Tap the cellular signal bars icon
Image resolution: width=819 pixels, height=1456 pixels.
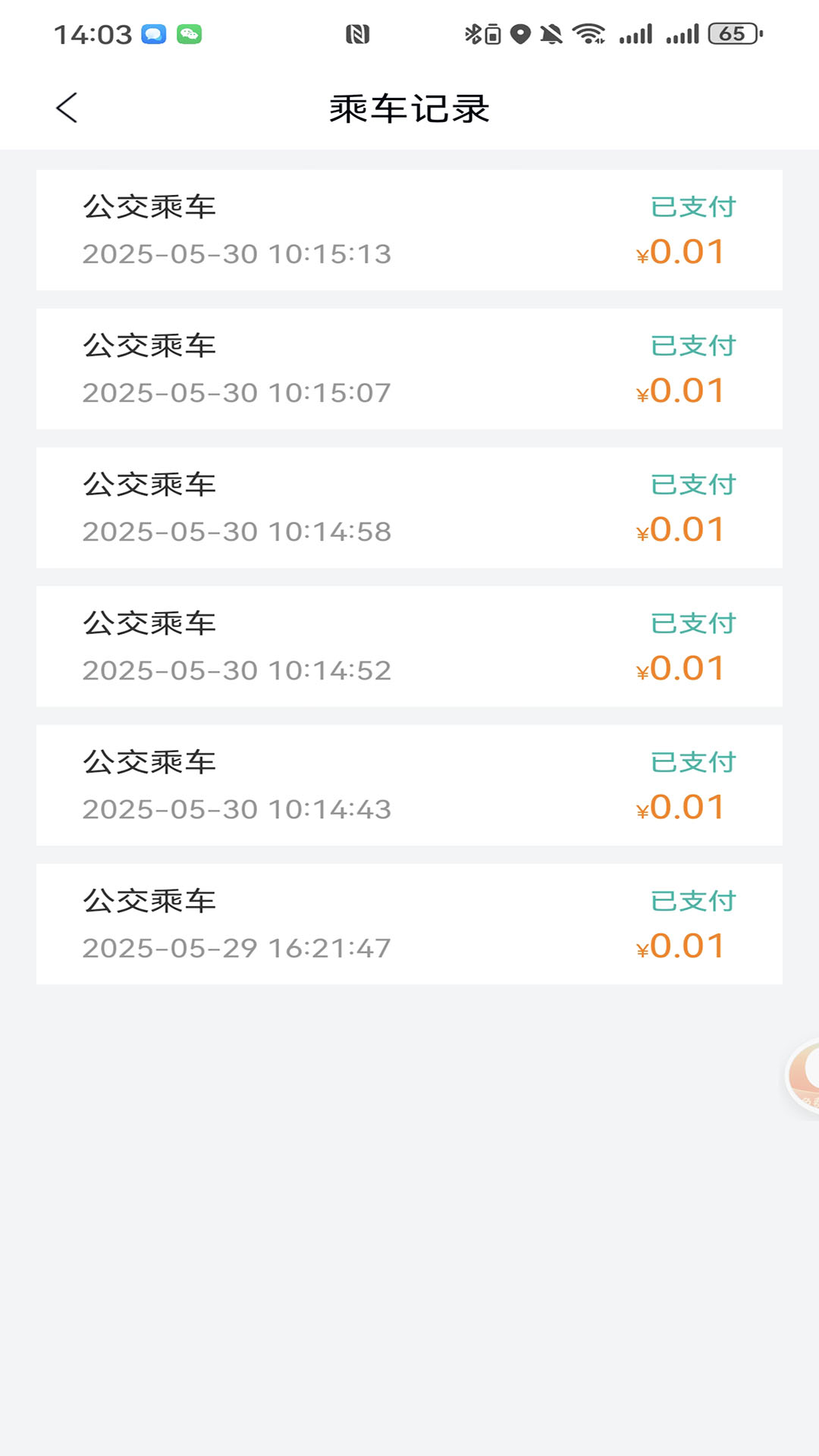point(637,33)
